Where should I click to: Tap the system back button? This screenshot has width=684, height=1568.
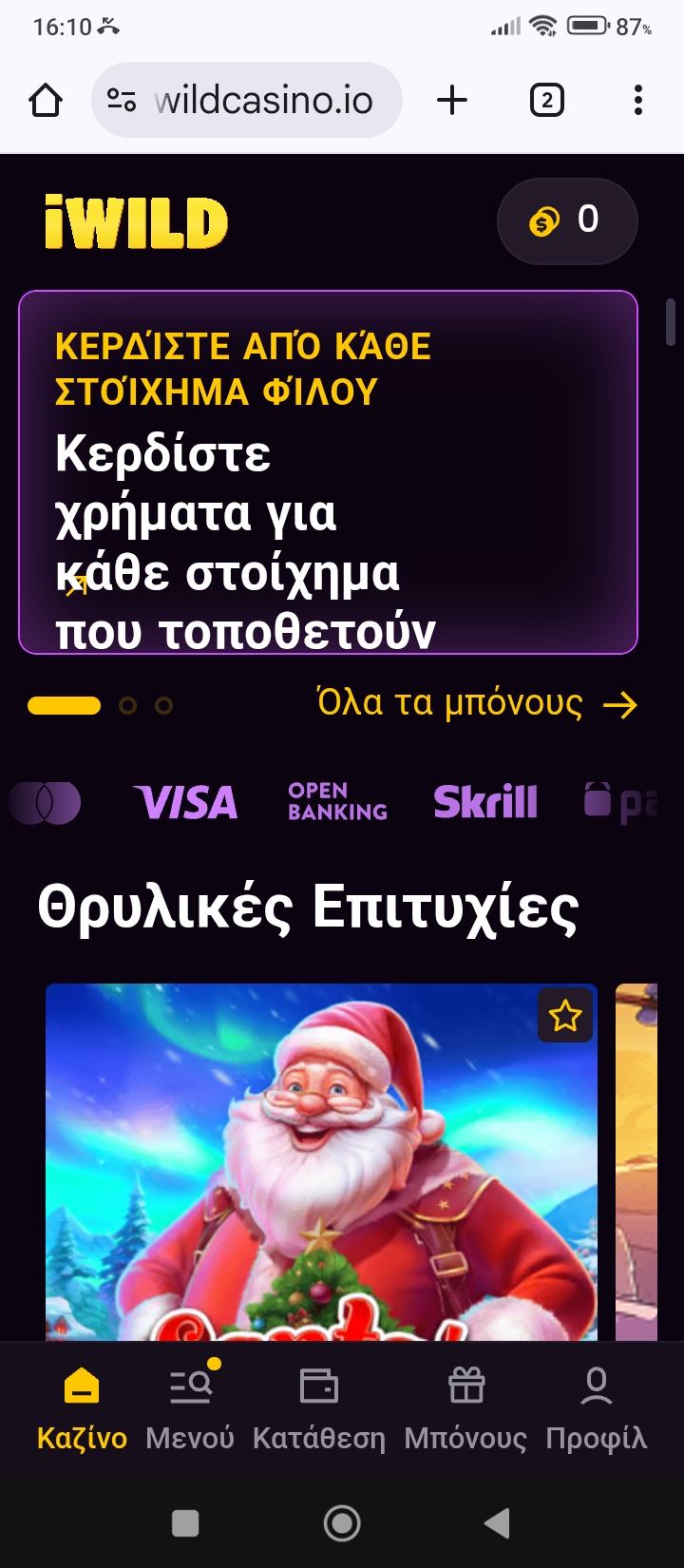point(497,1523)
